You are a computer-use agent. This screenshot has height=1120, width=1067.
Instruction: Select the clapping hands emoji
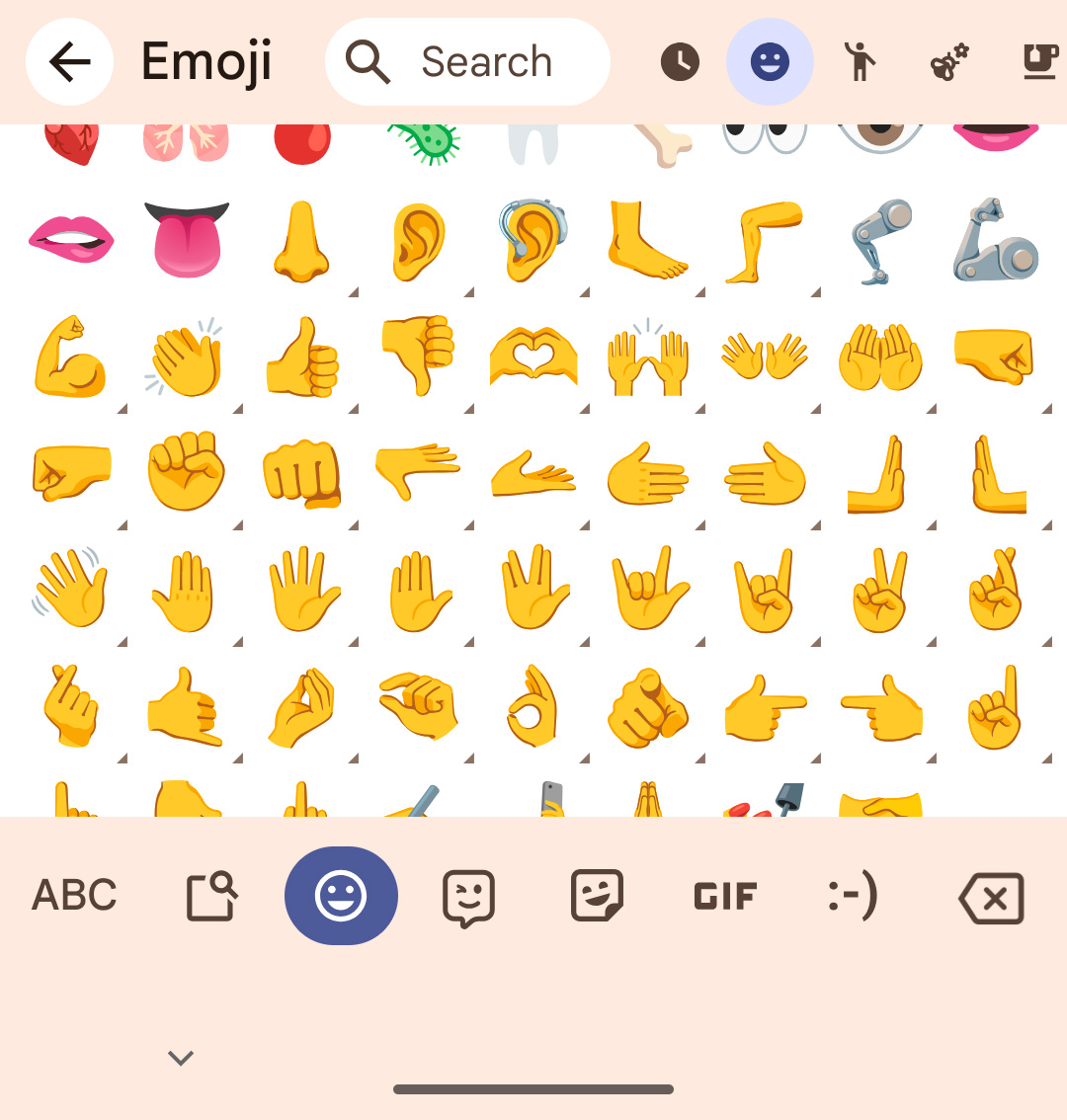coord(187,356)
